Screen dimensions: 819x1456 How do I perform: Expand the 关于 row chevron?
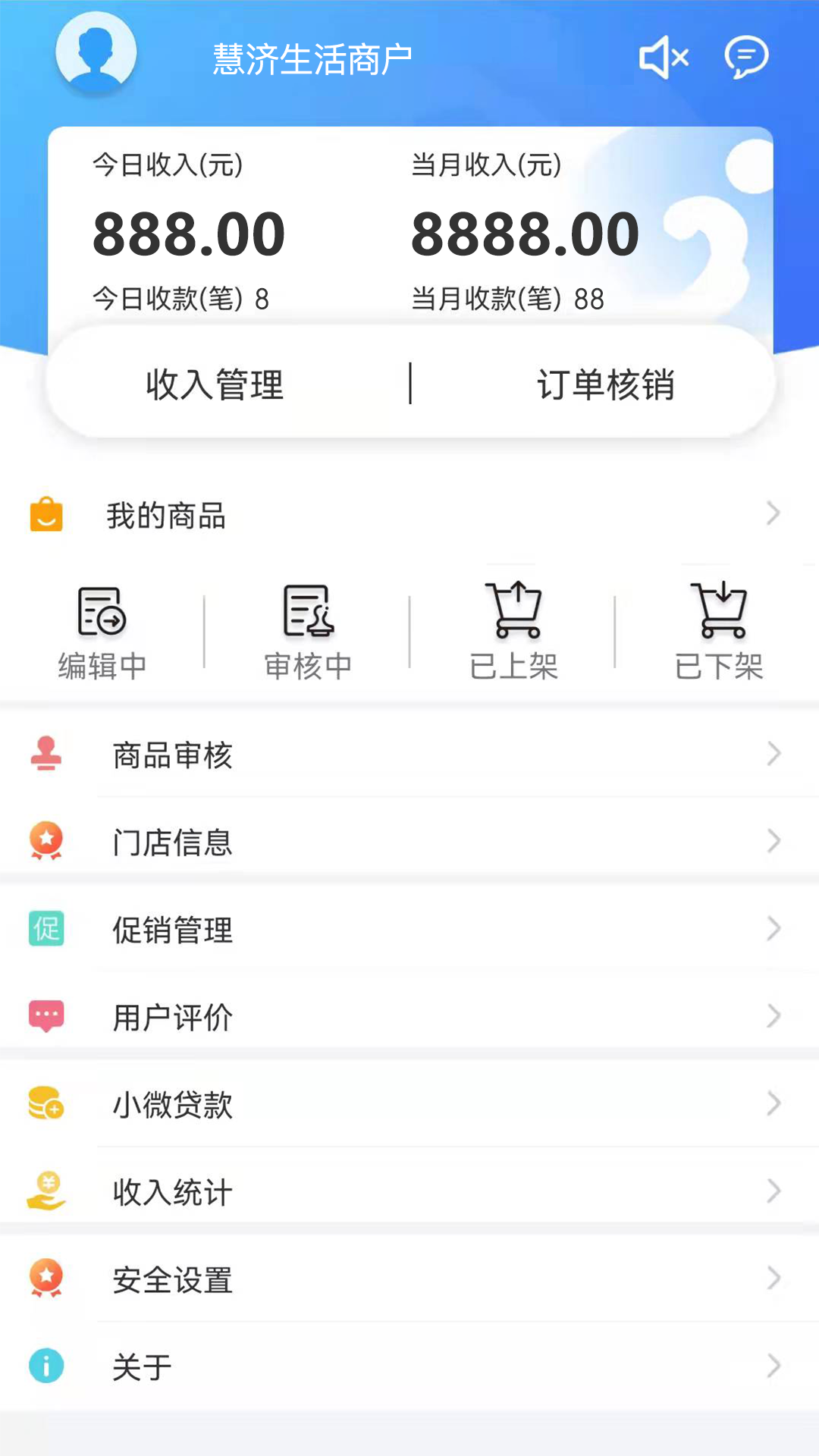[x=772, y=1367]
